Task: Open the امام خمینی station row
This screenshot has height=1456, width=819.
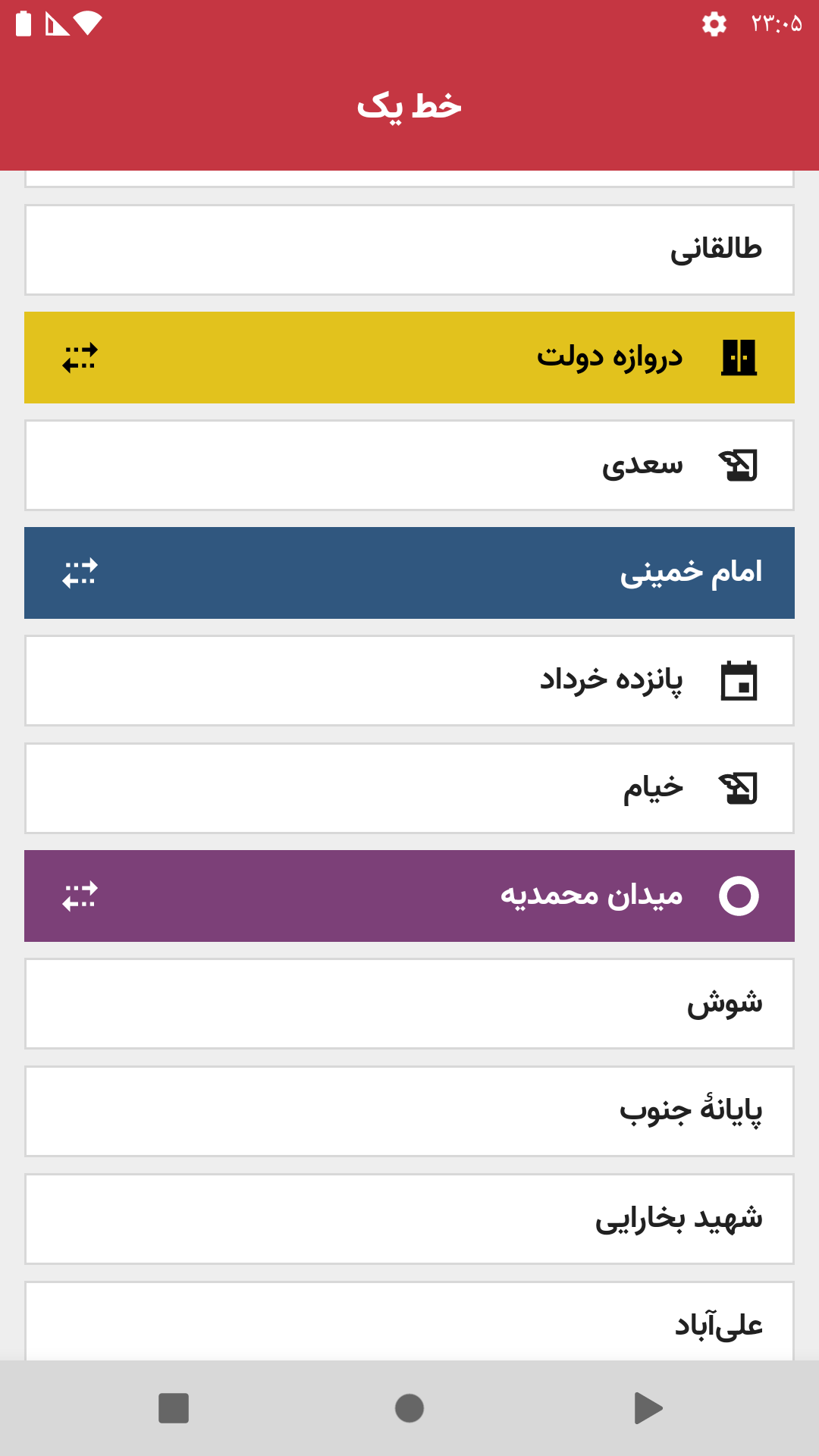Action: pyautogui.click(x=409, y=573)
